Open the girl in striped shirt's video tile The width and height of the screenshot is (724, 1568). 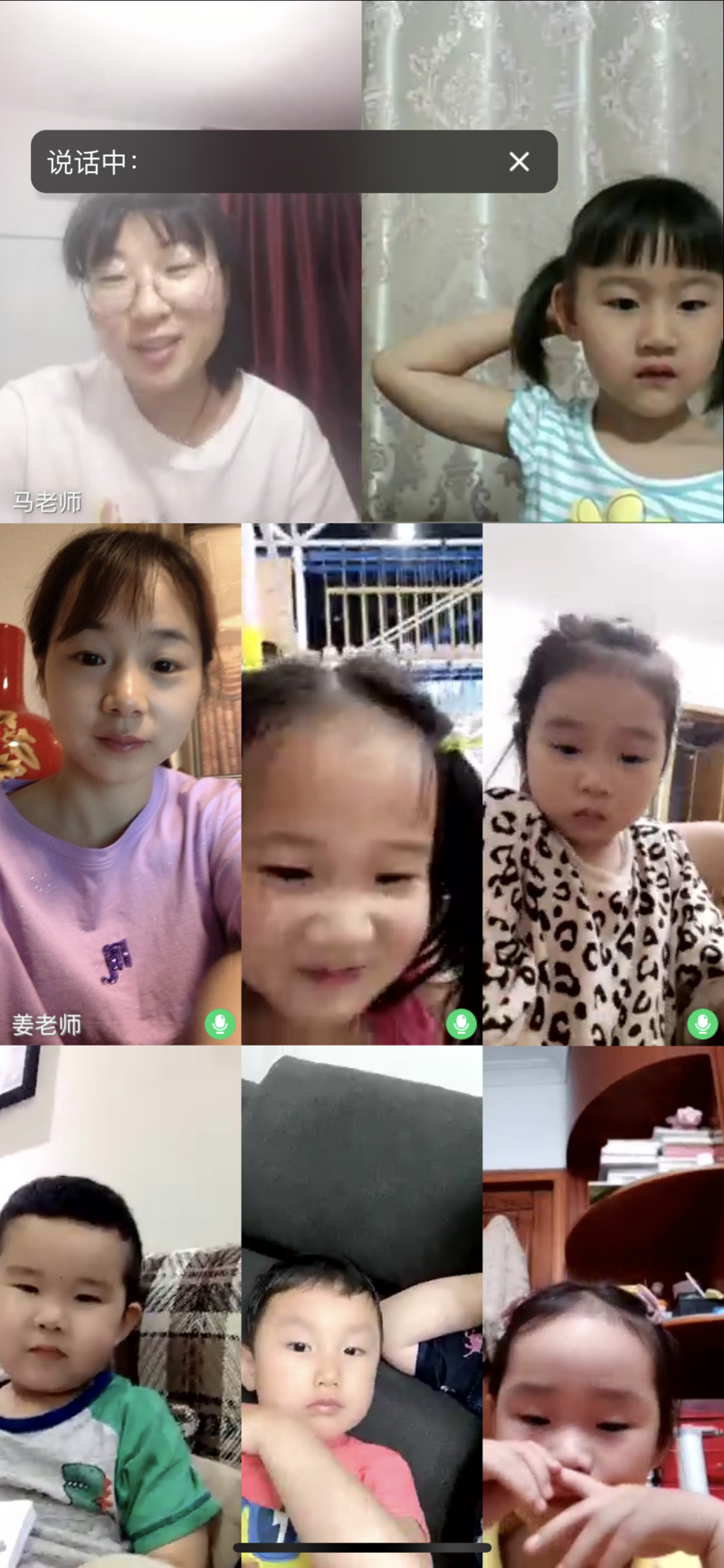[x=543, y=362]
